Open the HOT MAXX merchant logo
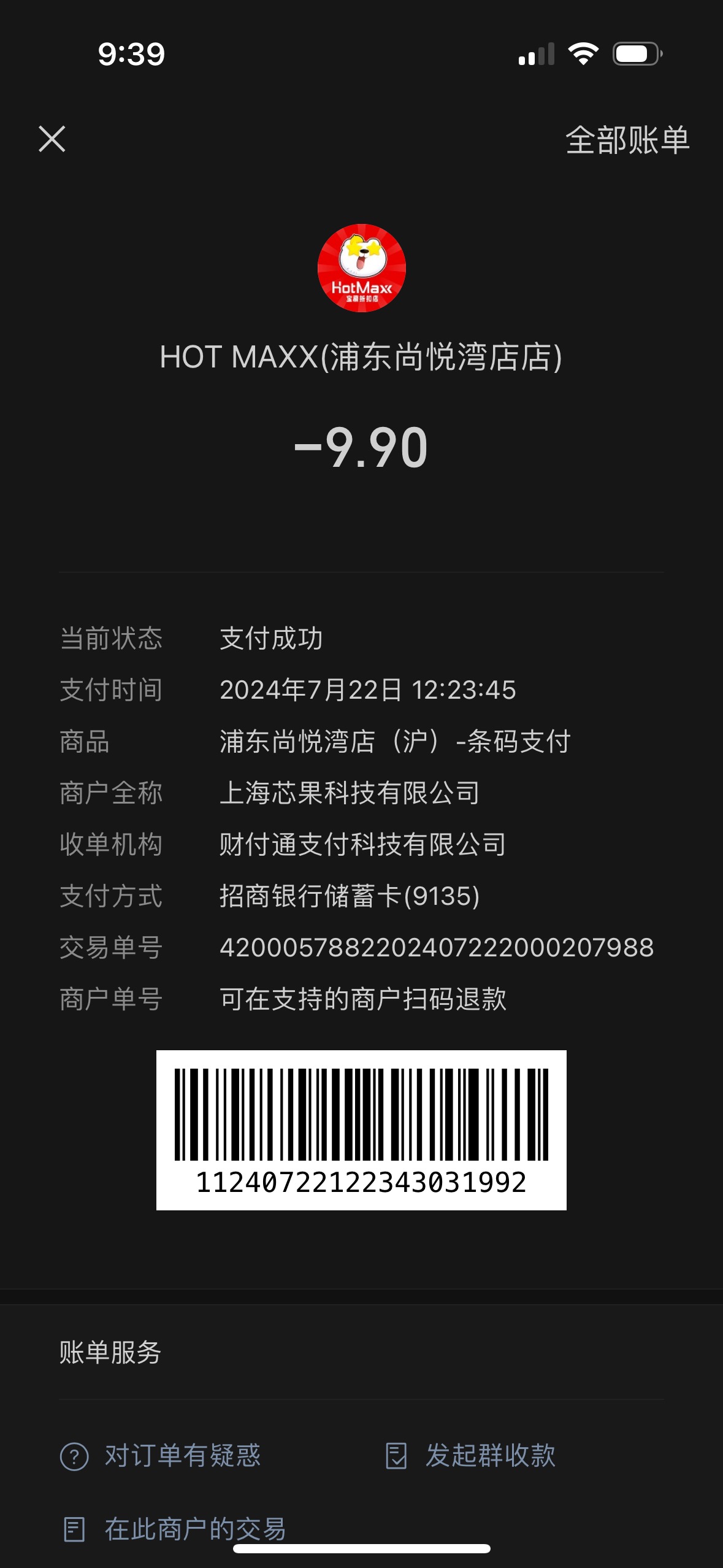Image resolution: width=723 pixels, height=1568 pixels. (x=362, y=268)
